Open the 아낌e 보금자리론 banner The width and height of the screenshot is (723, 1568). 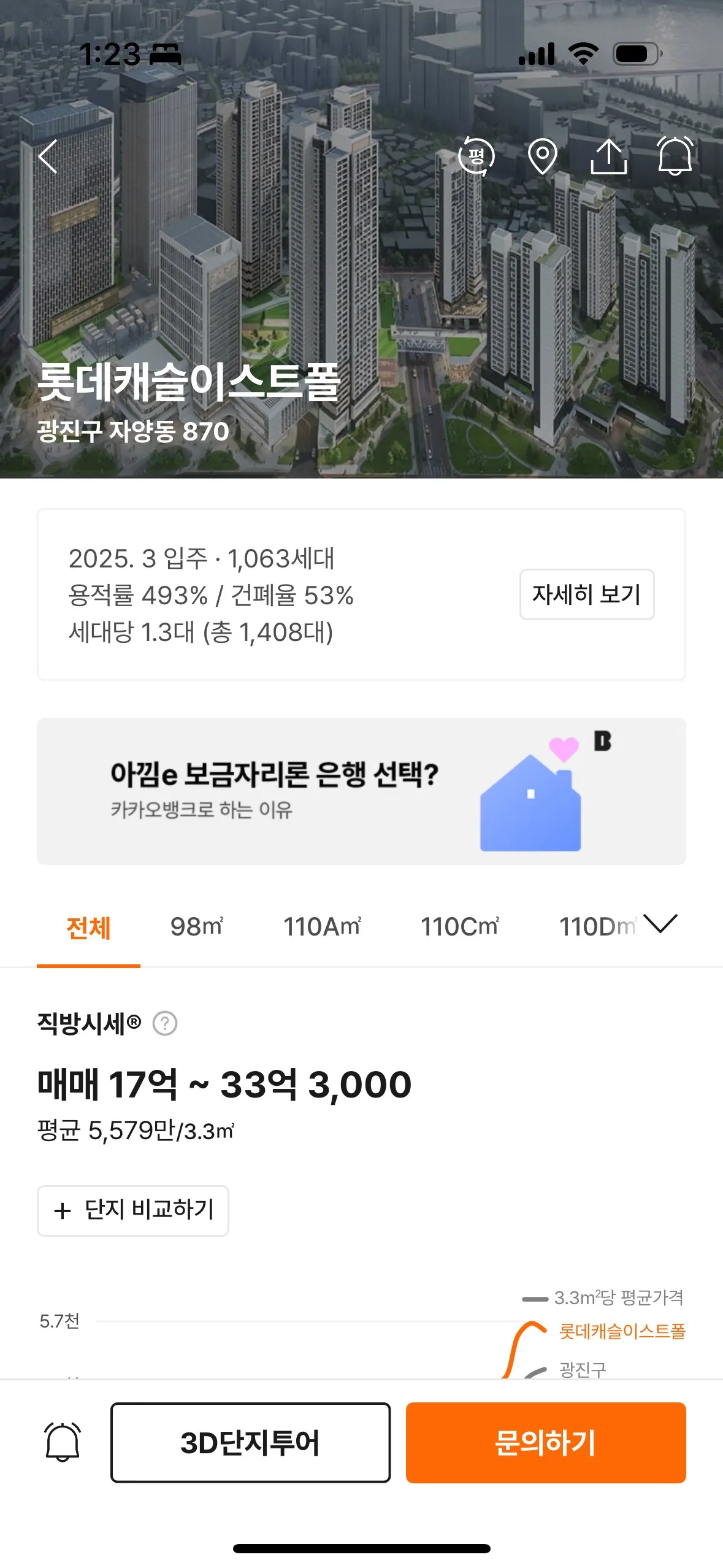coord(361,791)
